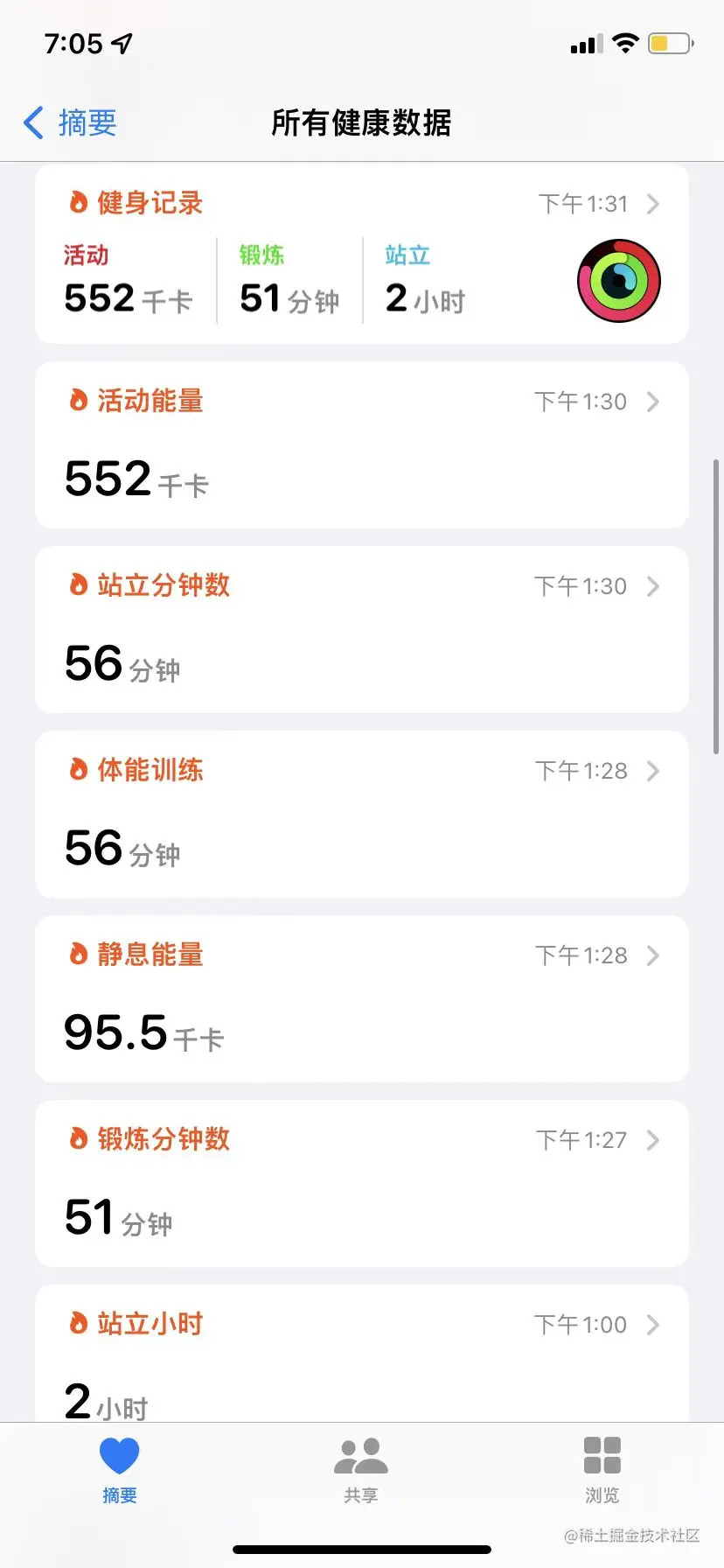Open the 锻炼分钟数 card
This screenshot has height=1568, width=724.
[x=361, y=1184]
